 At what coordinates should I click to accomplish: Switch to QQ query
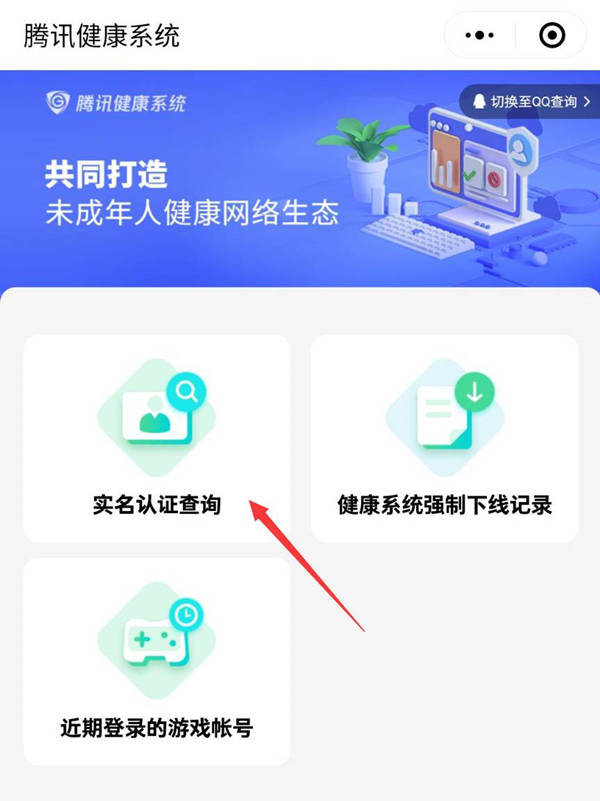pyautogui.click(x=532, y=101)
